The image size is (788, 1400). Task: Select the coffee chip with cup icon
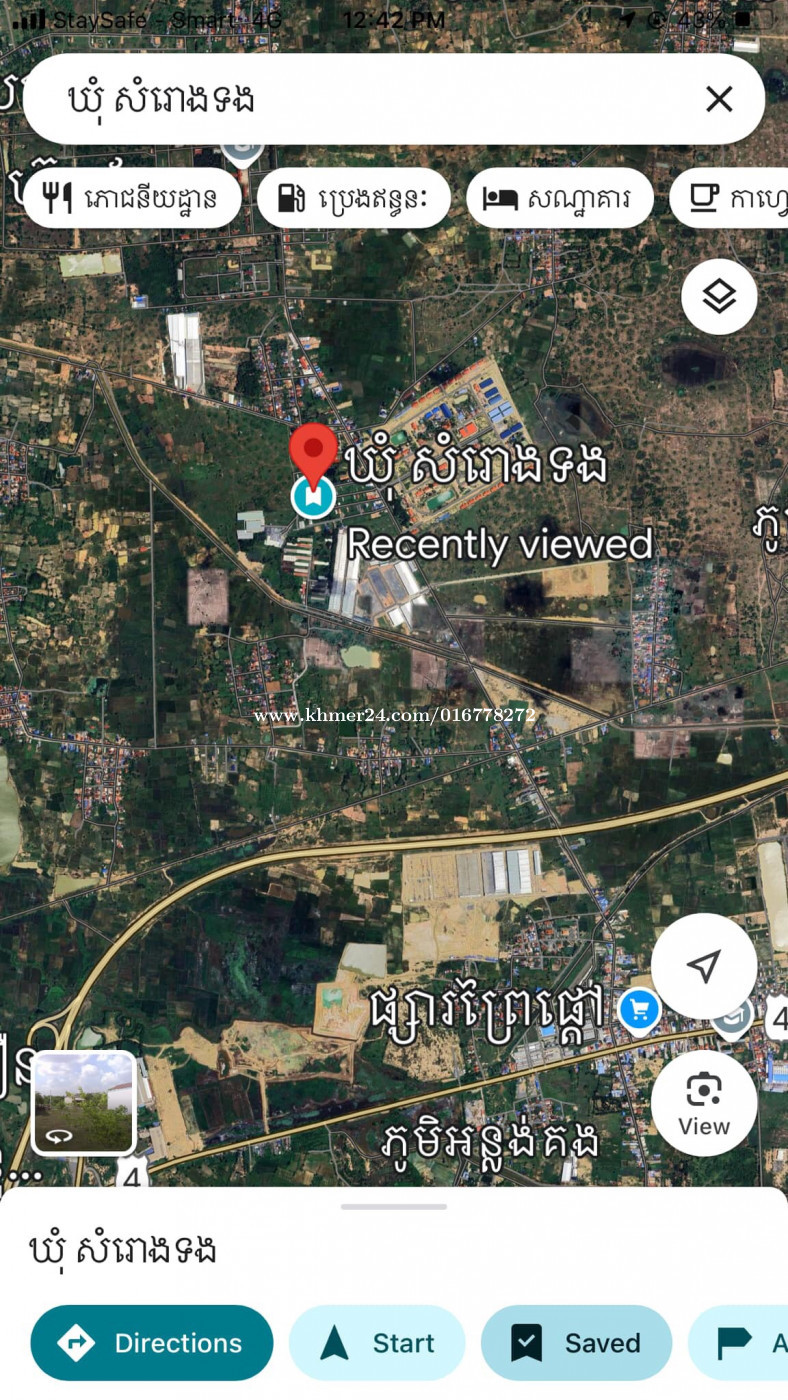pos(729,198)
